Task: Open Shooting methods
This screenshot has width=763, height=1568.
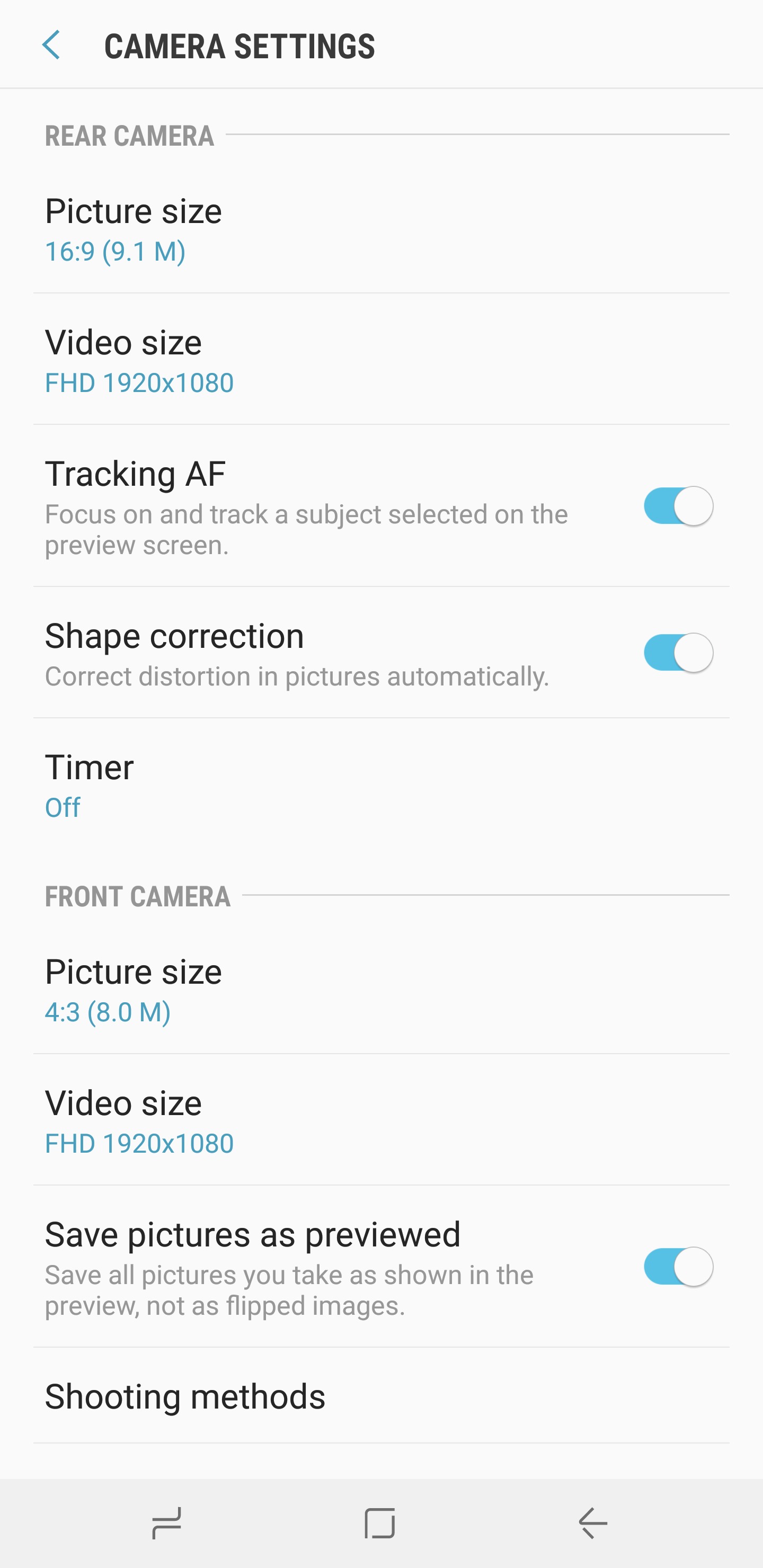Action: [381, 1396]
